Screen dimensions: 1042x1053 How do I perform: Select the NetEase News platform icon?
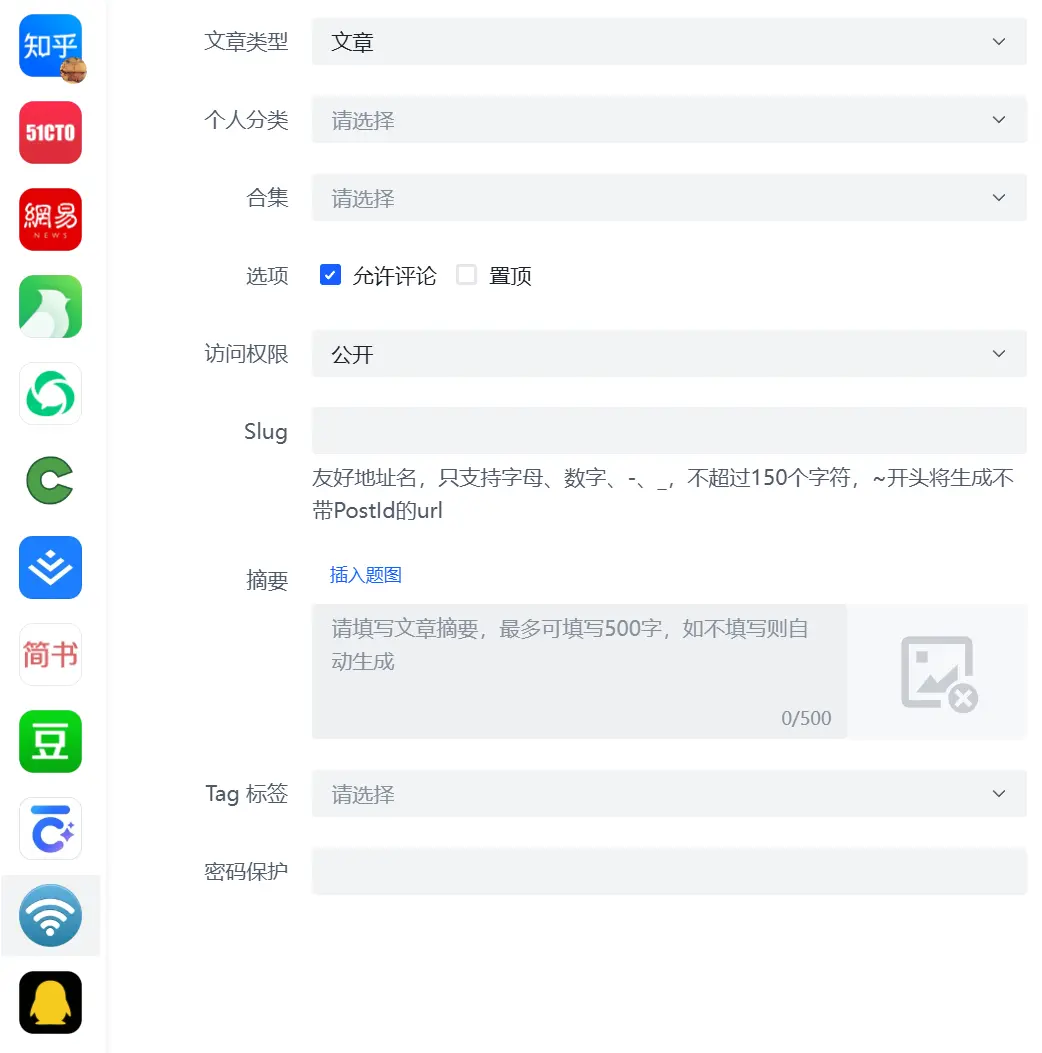[50, 219]
